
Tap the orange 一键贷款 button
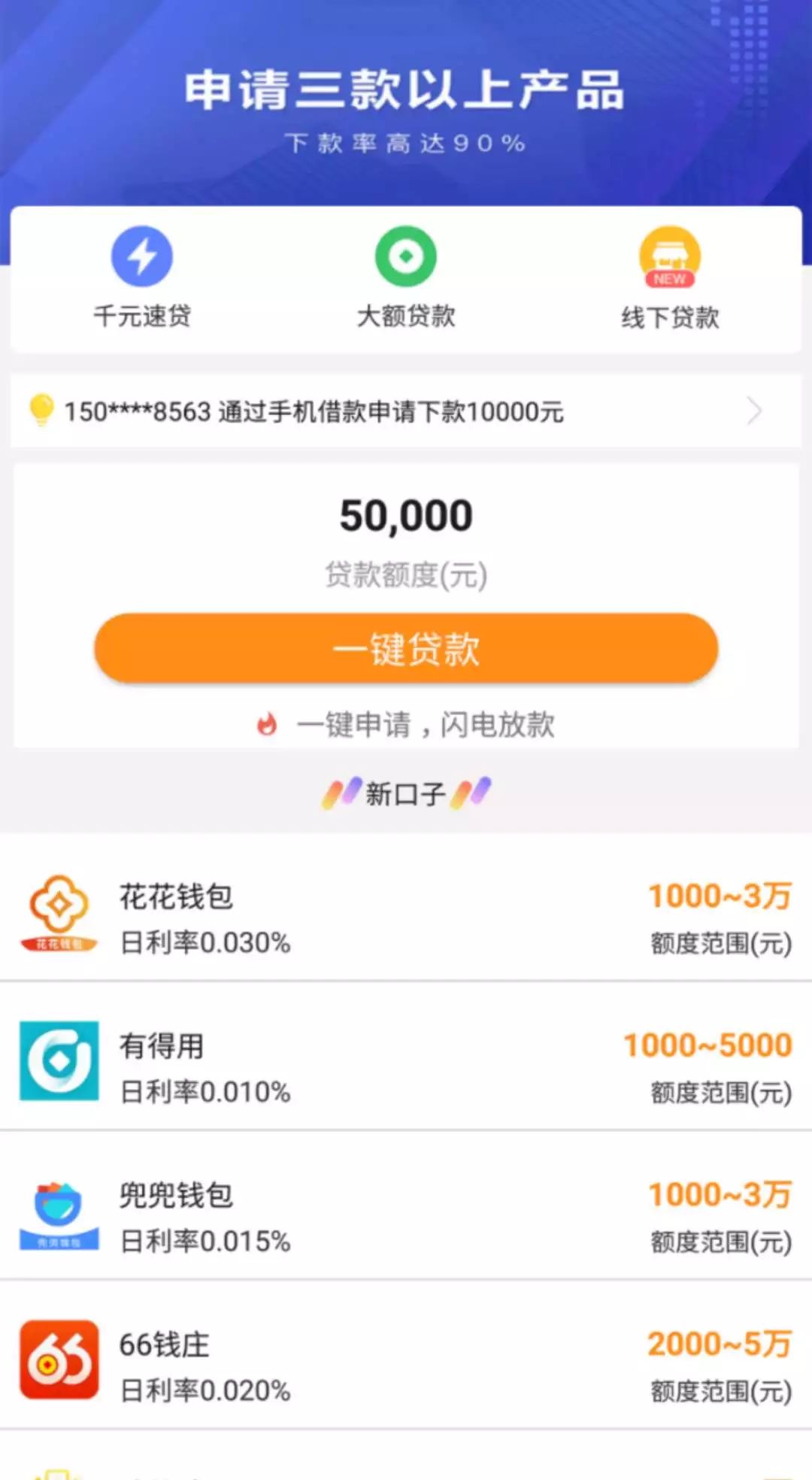(406, 648)
